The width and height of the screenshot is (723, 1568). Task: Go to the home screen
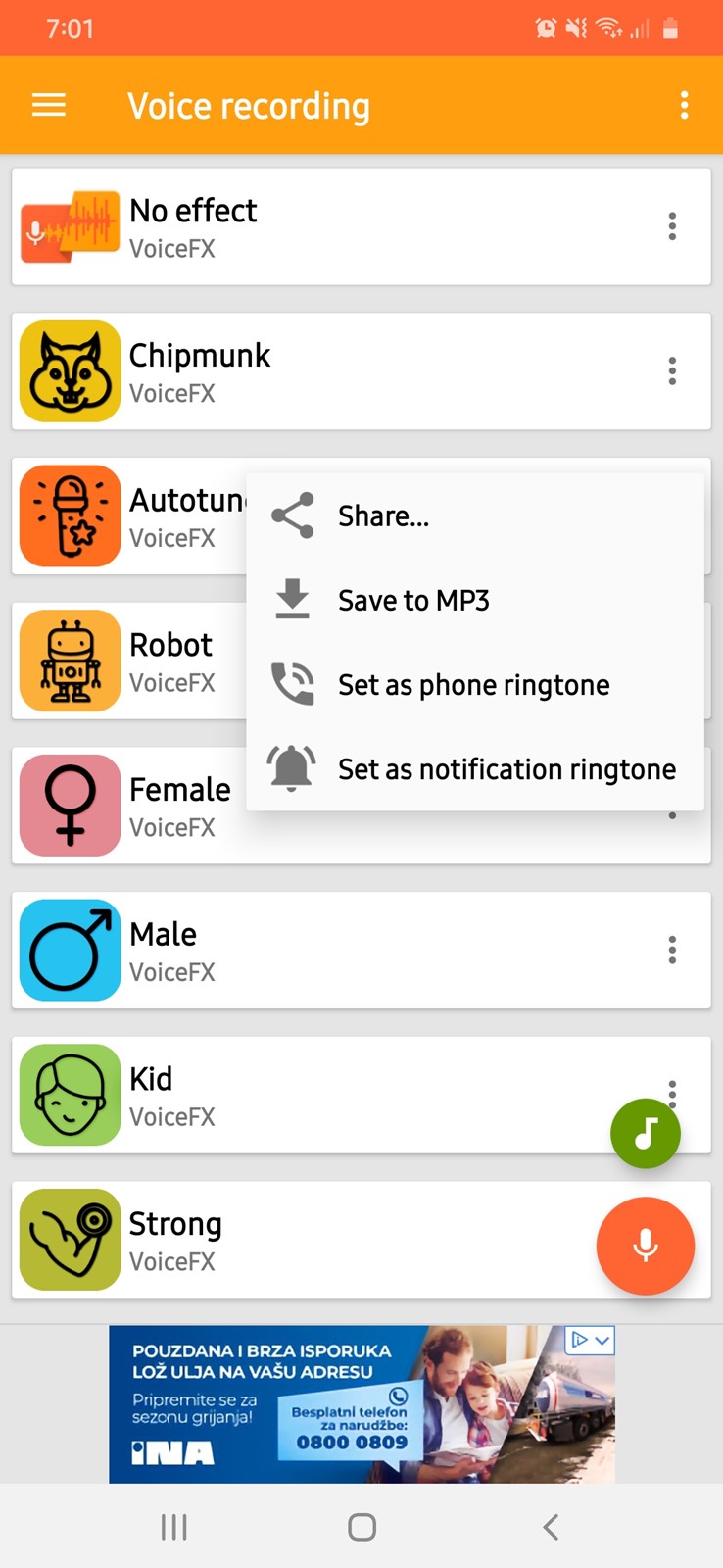361,1526
